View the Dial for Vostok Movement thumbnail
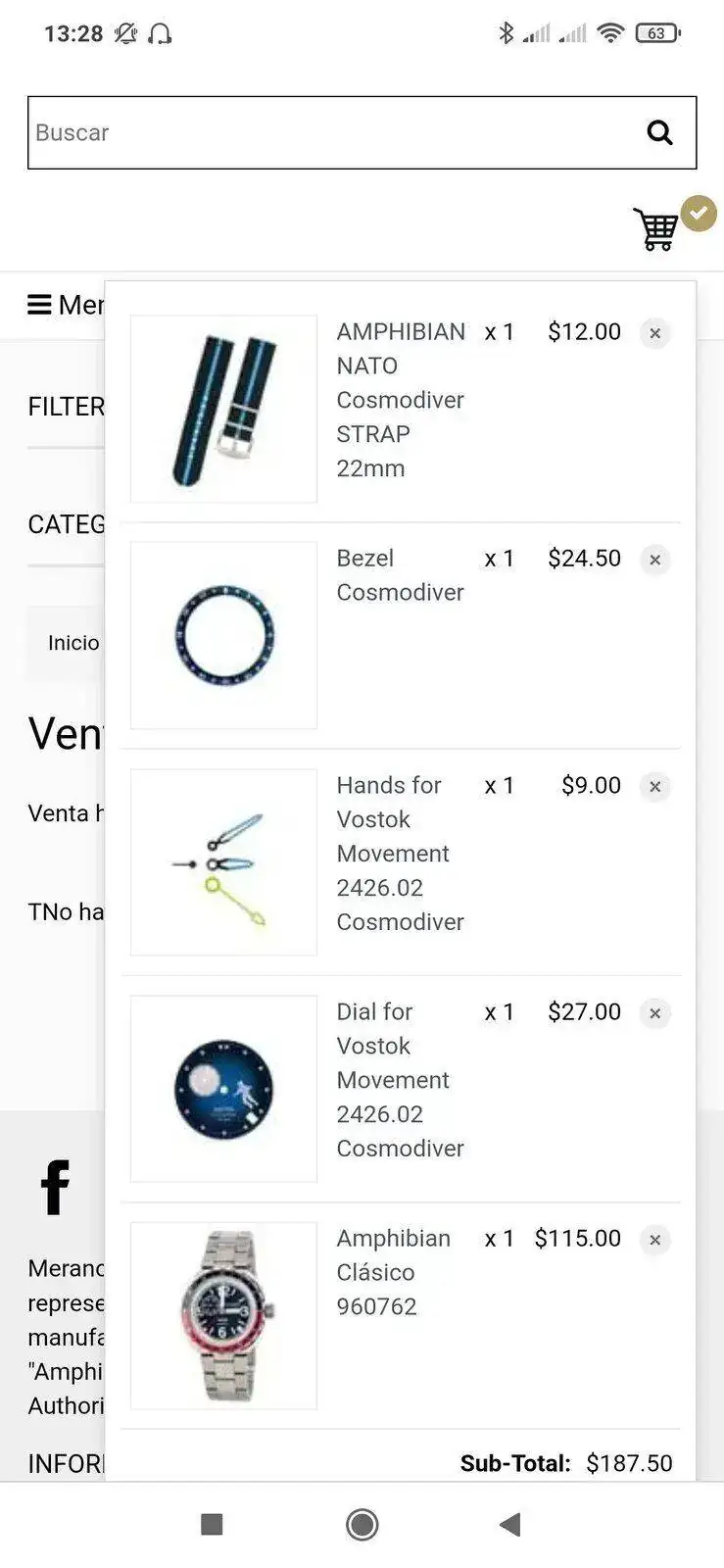724x1568 pixels. pos(223,1089)
